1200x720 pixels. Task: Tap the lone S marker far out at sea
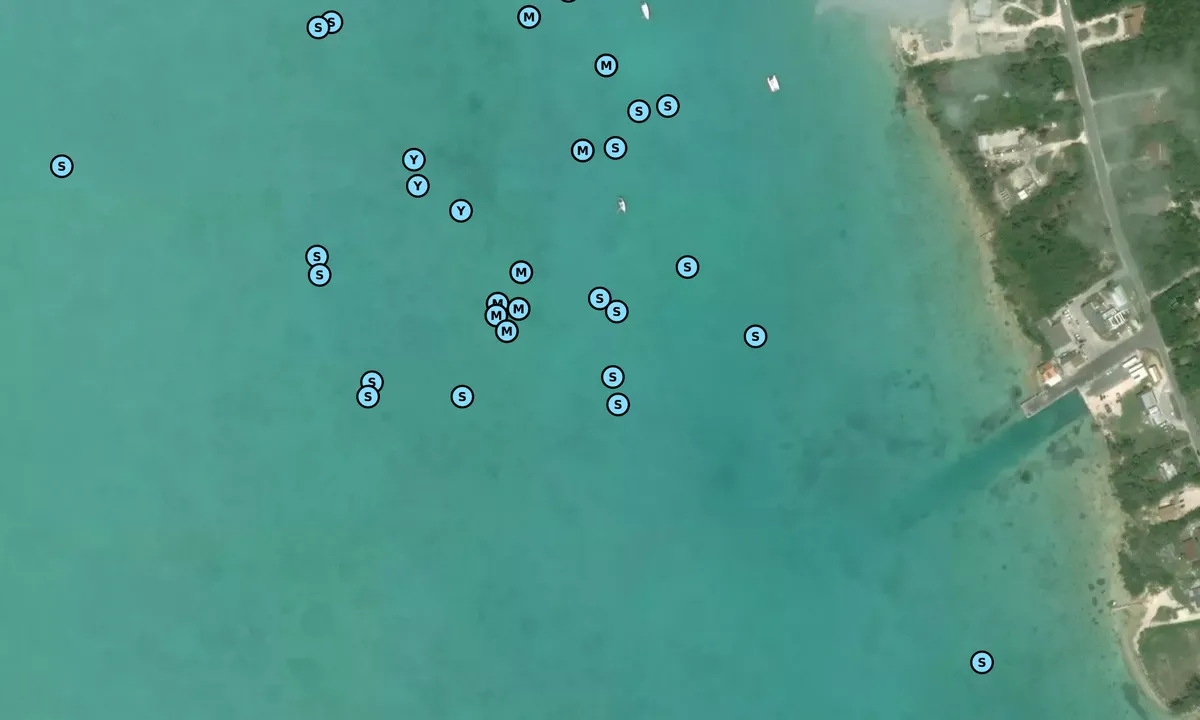[x=62, y=166]
